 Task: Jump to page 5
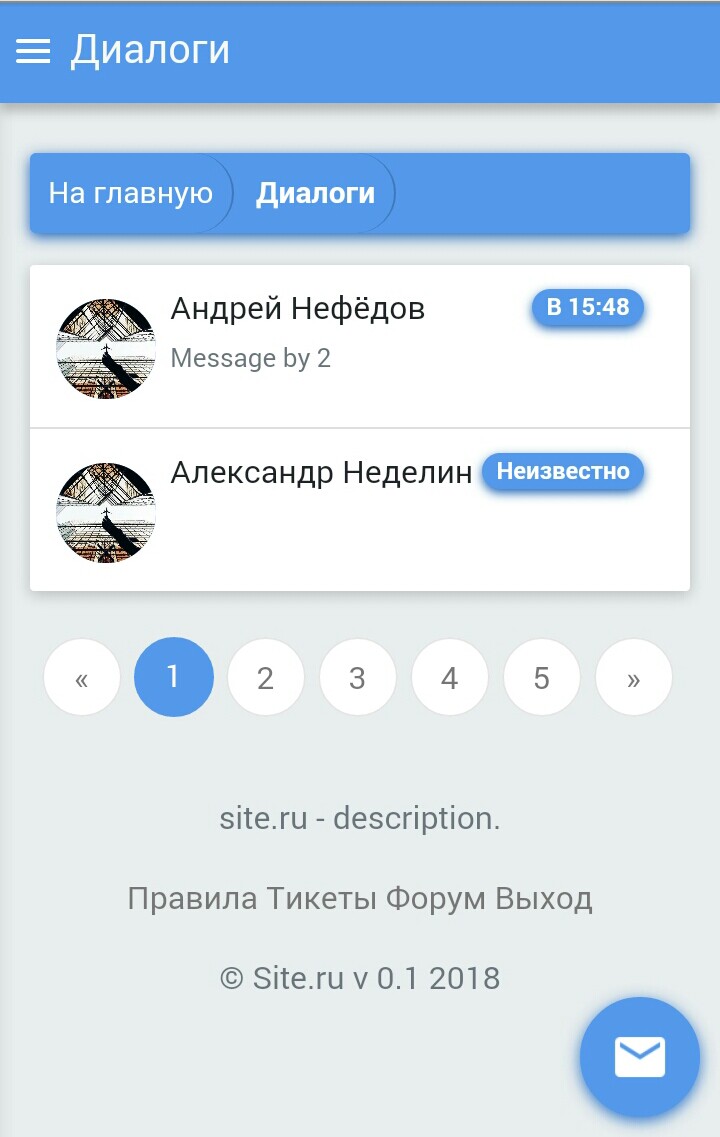(x=541, y=678)
